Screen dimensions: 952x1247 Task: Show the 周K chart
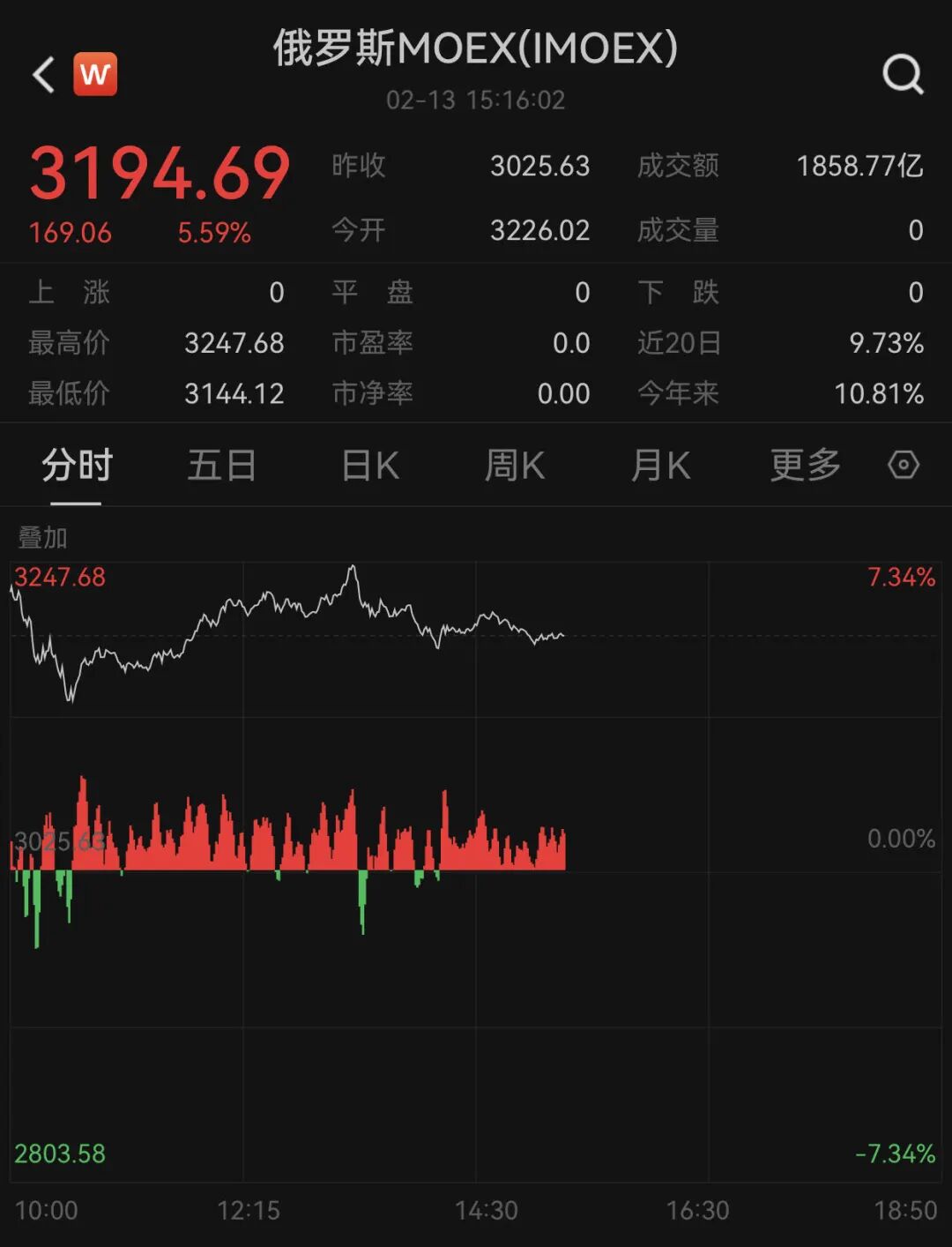tap(515, 465)
